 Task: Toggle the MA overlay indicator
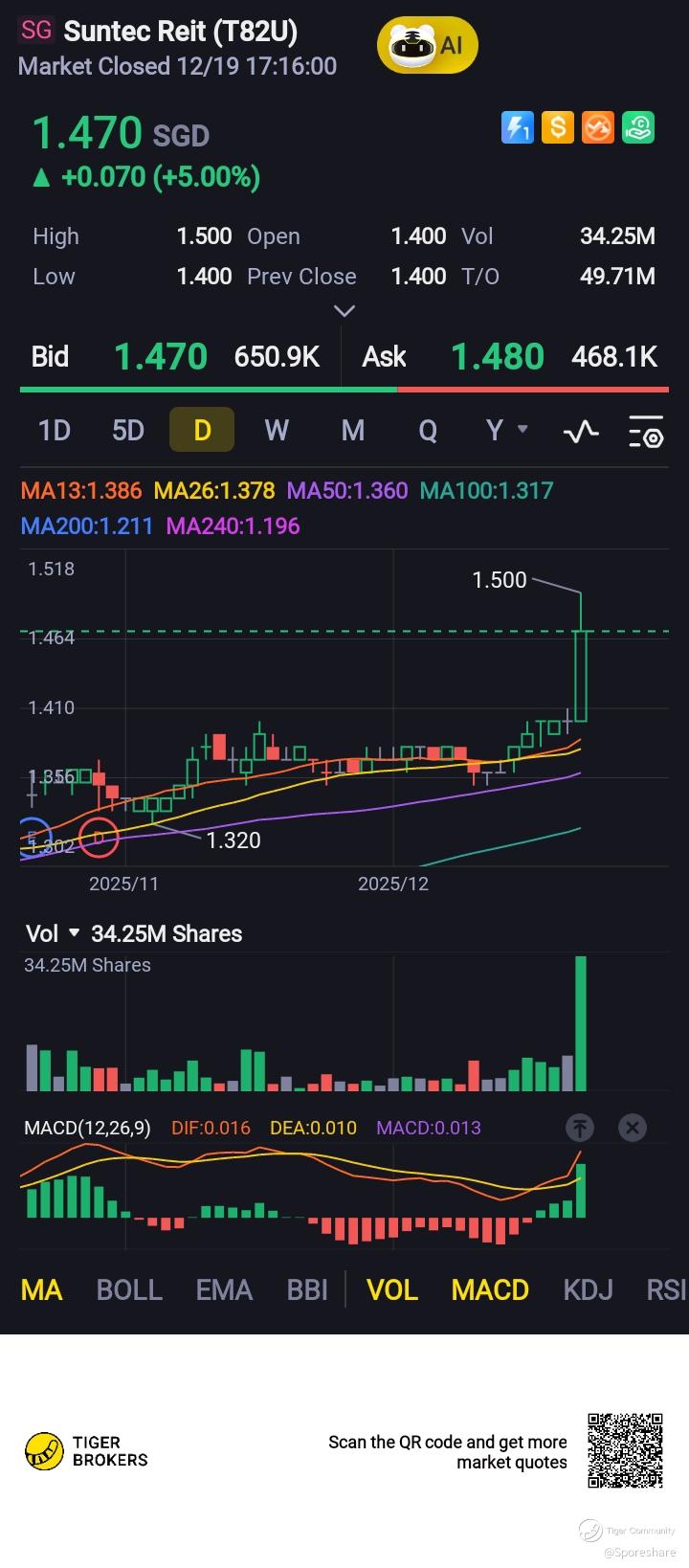pos(41,1289)
